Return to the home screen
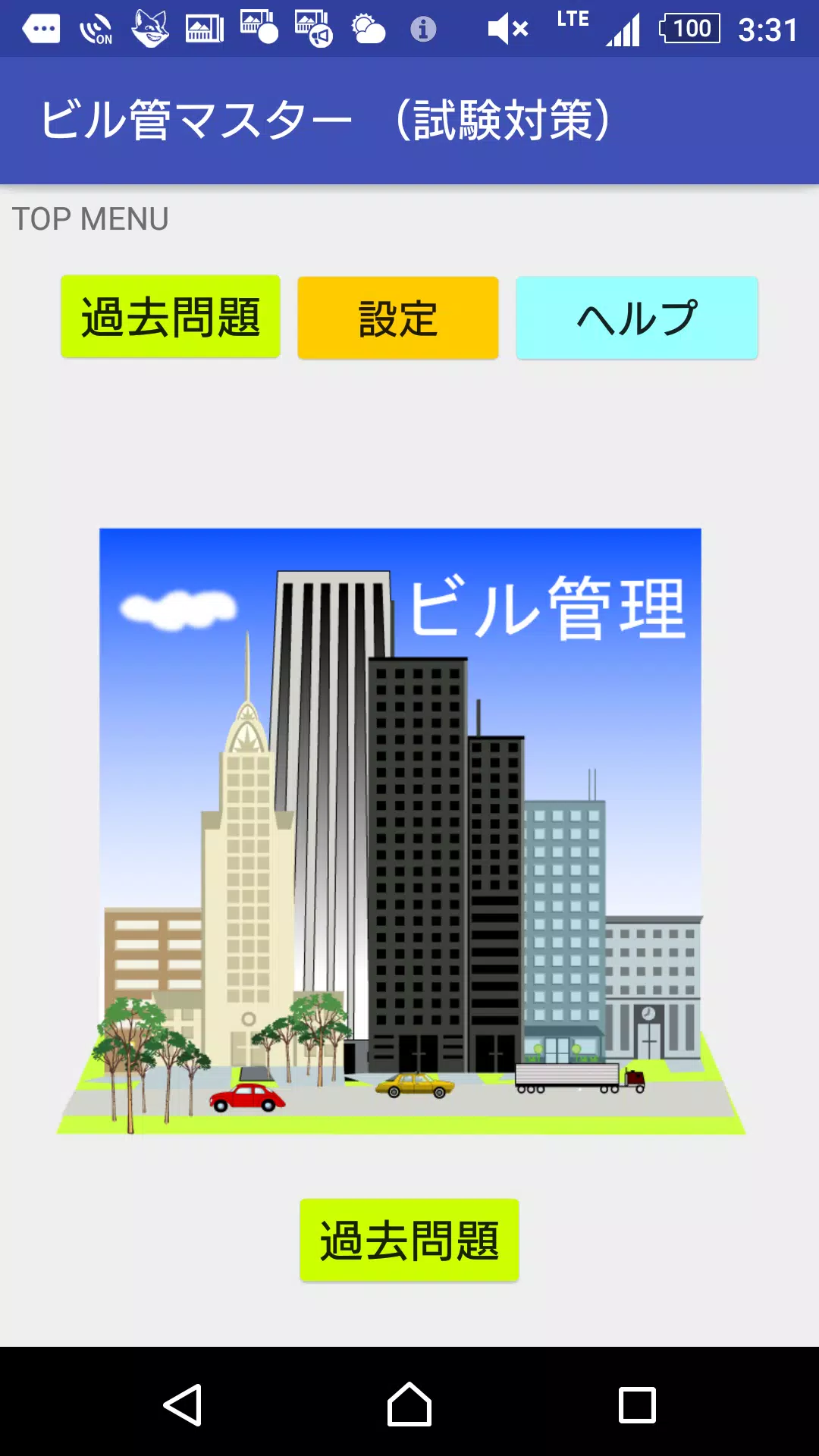The image size is (819, 1456). pos(409,1405)
